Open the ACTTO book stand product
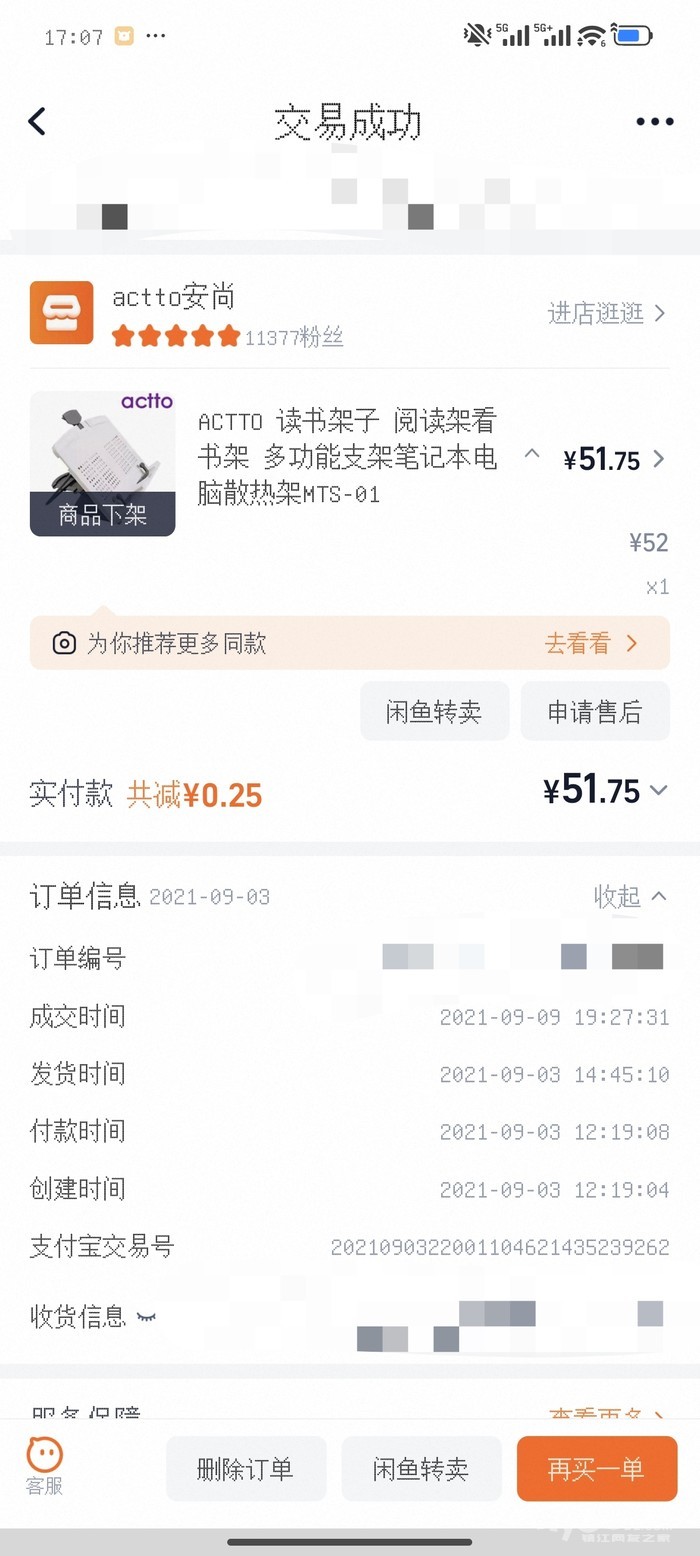 click(x=346, y=458)
